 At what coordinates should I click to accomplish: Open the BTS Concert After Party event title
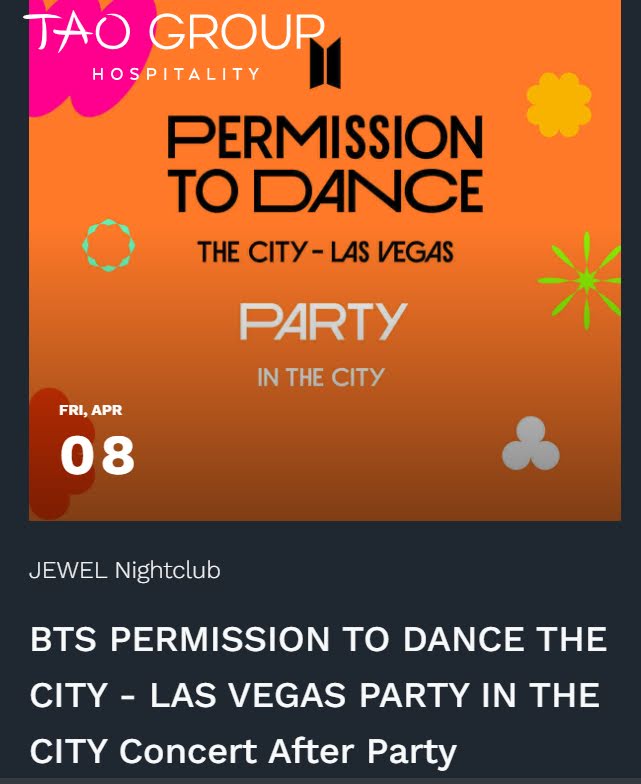[318, 695]
